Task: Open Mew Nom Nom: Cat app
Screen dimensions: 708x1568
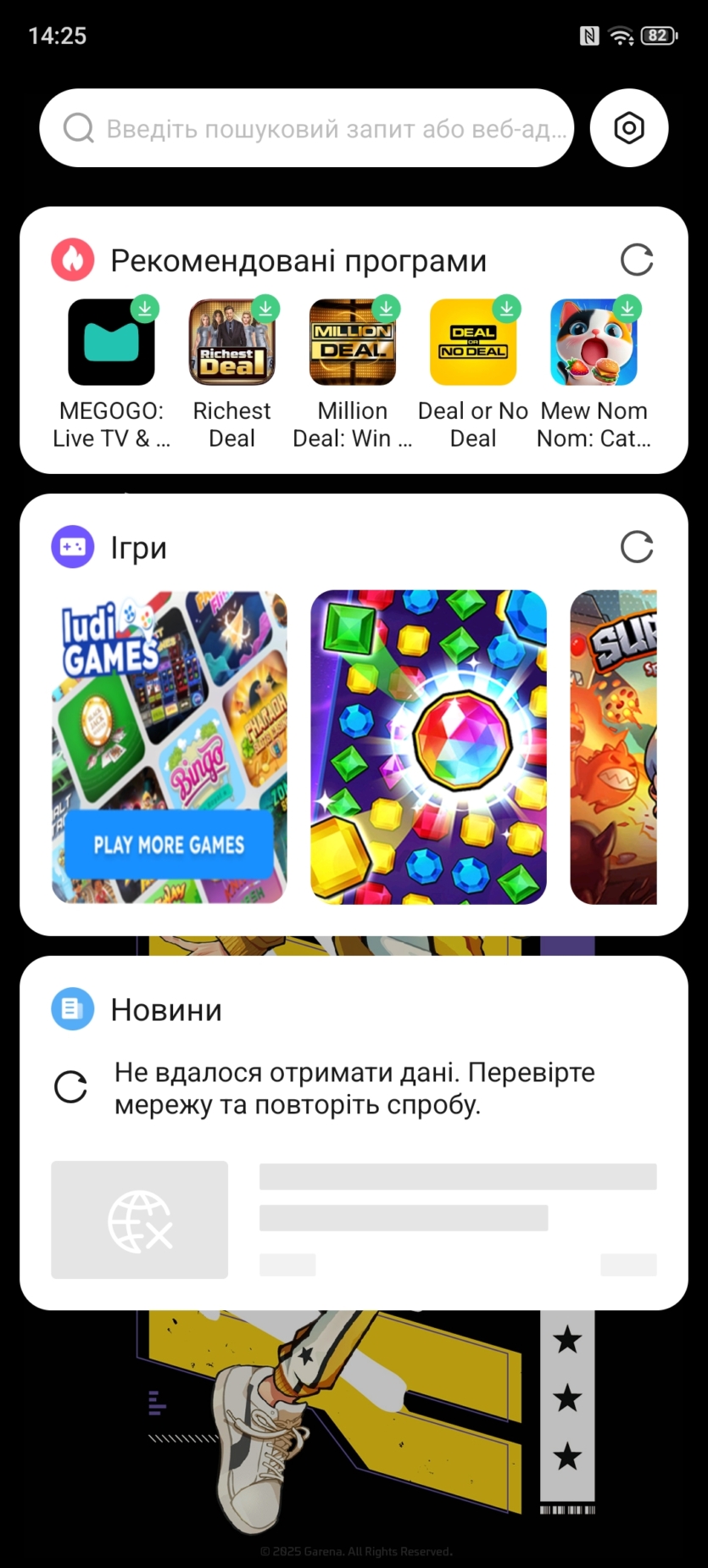Action: [x=594, y=343]
